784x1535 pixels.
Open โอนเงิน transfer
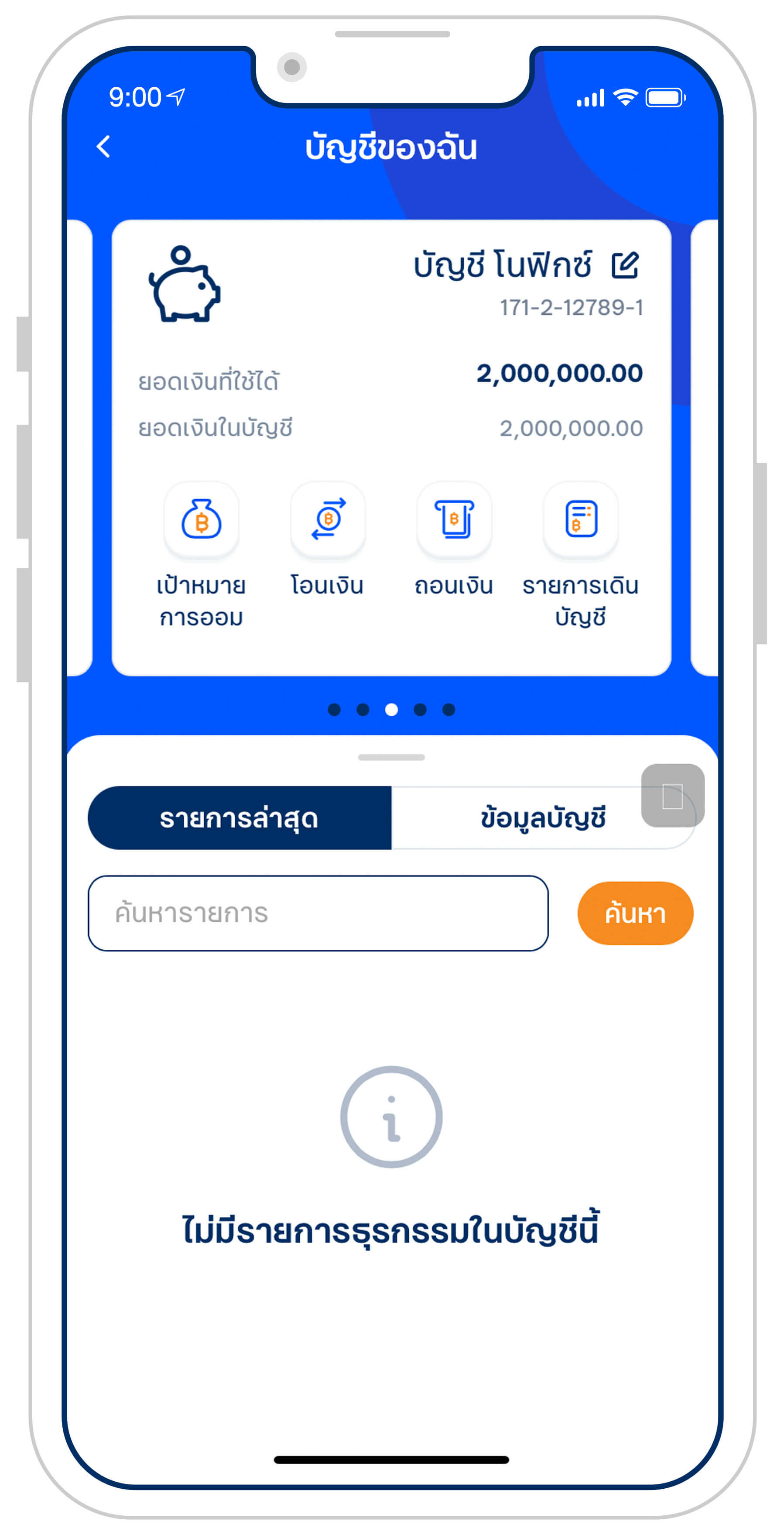pyautogui.click(x=328, y=520)
